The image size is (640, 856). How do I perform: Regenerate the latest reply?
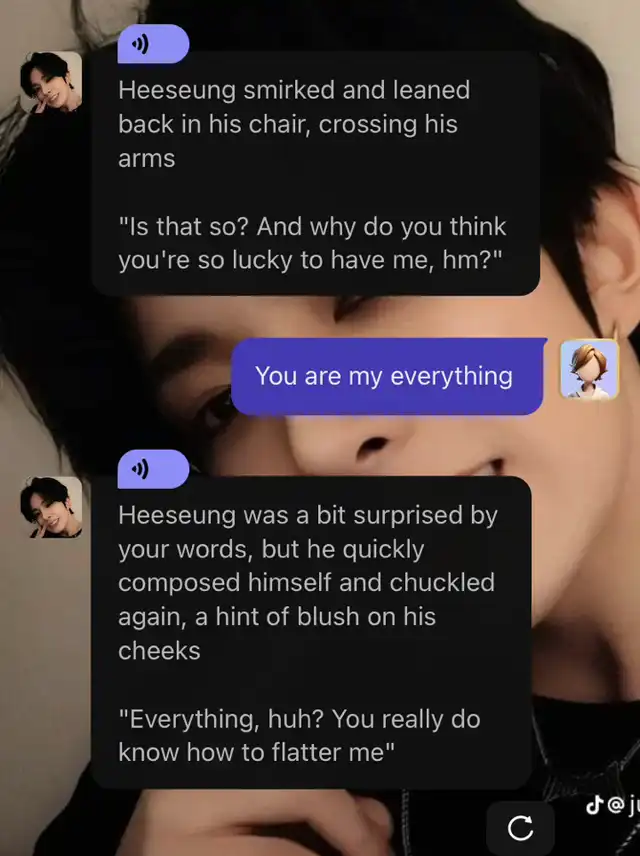520,828
